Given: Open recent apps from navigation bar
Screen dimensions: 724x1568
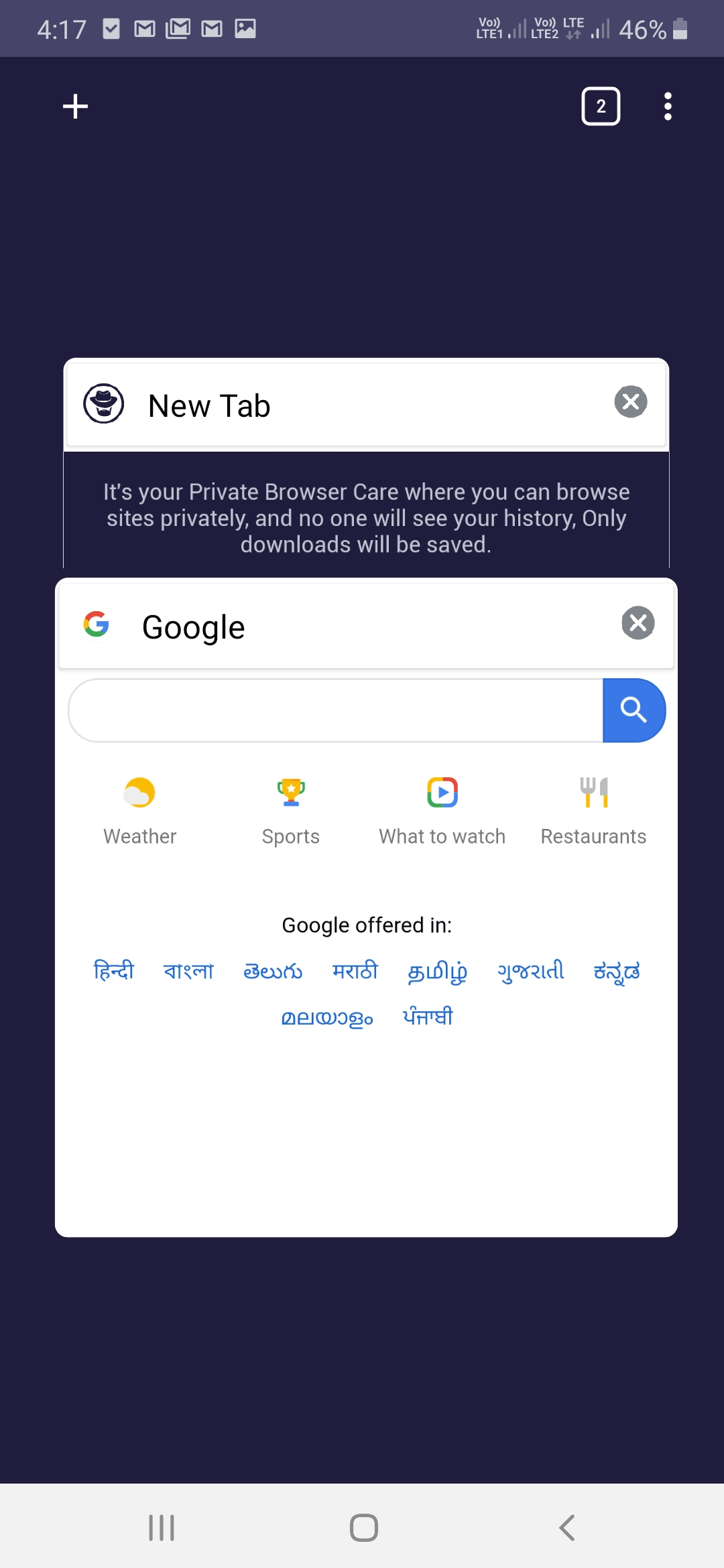Looking at the screenshot, I should click(162, 1528).
